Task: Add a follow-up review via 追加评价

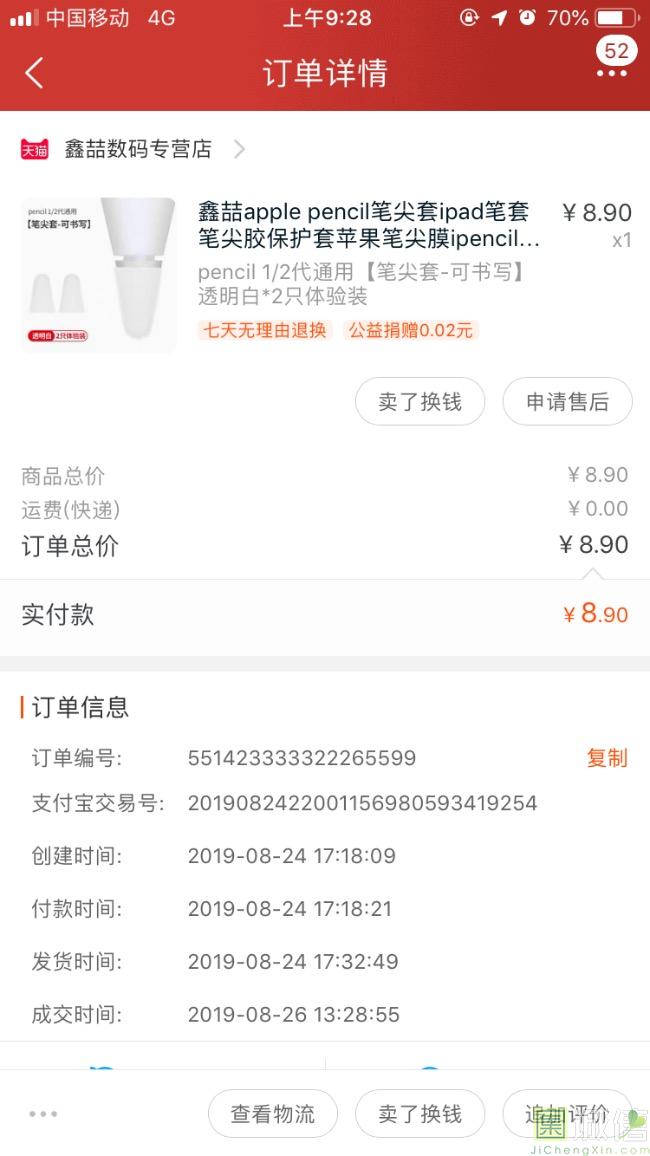Action: [567, 1114]
